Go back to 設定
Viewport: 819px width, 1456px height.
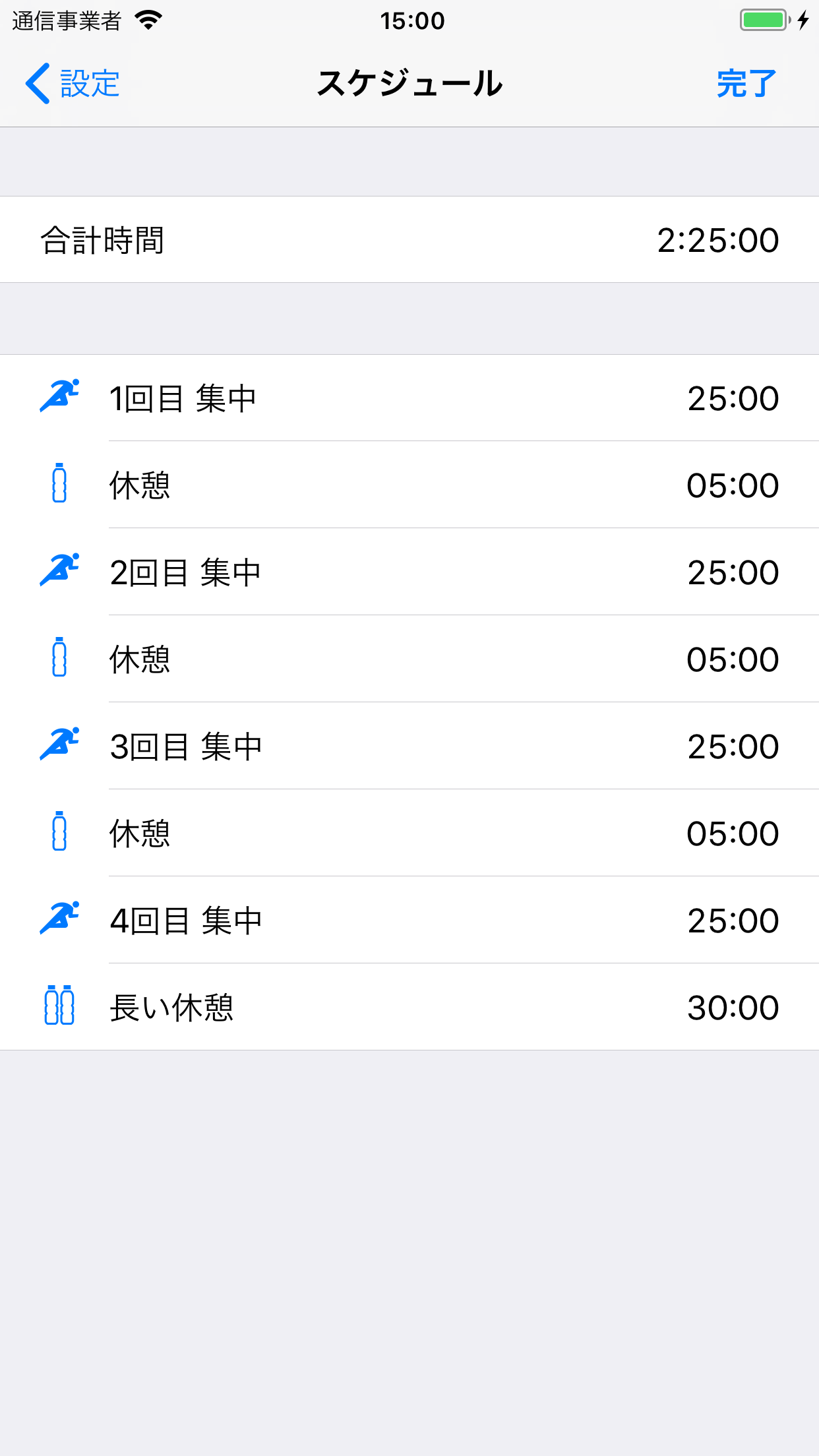coord(73,84)
